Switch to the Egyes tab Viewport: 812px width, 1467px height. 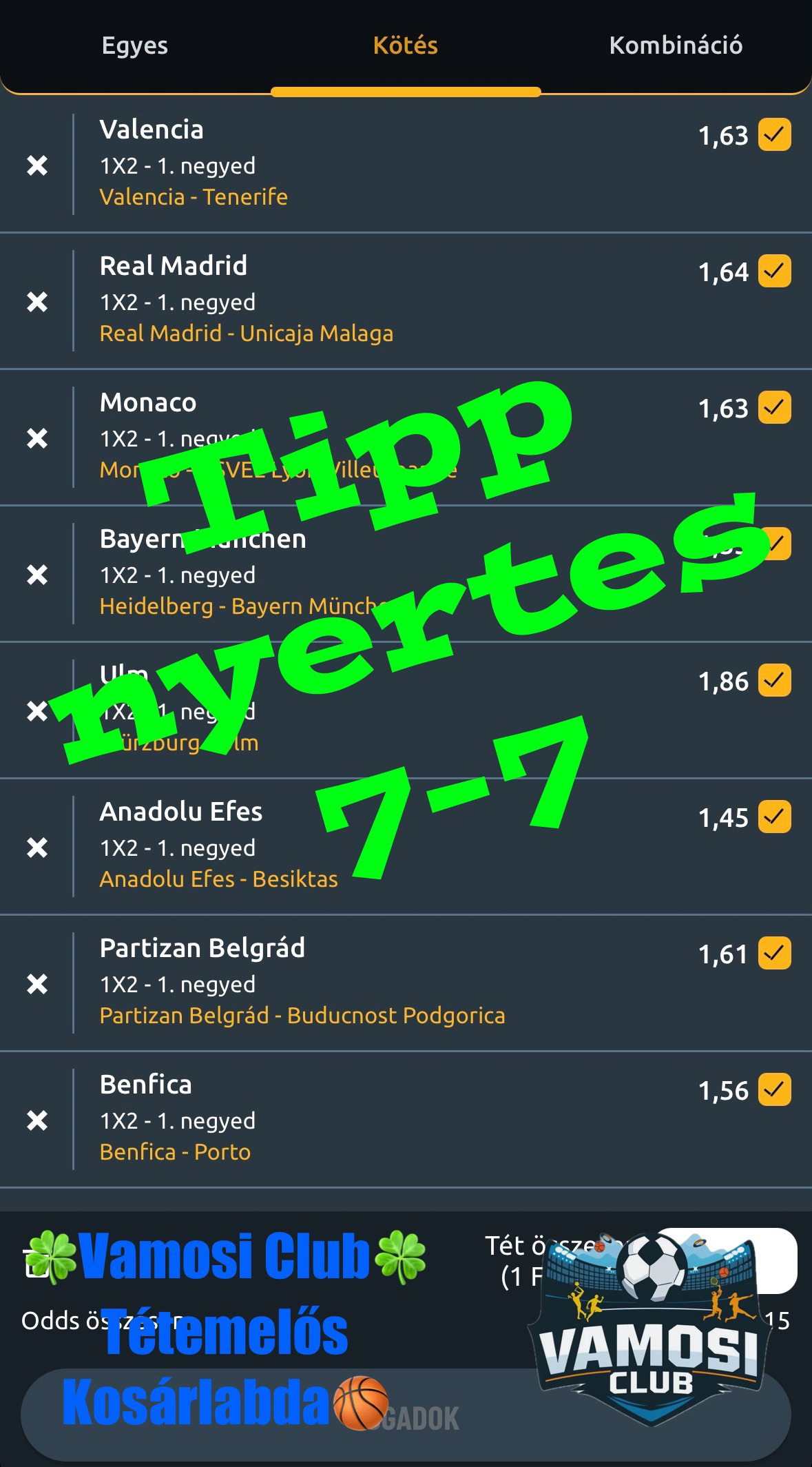135,45
